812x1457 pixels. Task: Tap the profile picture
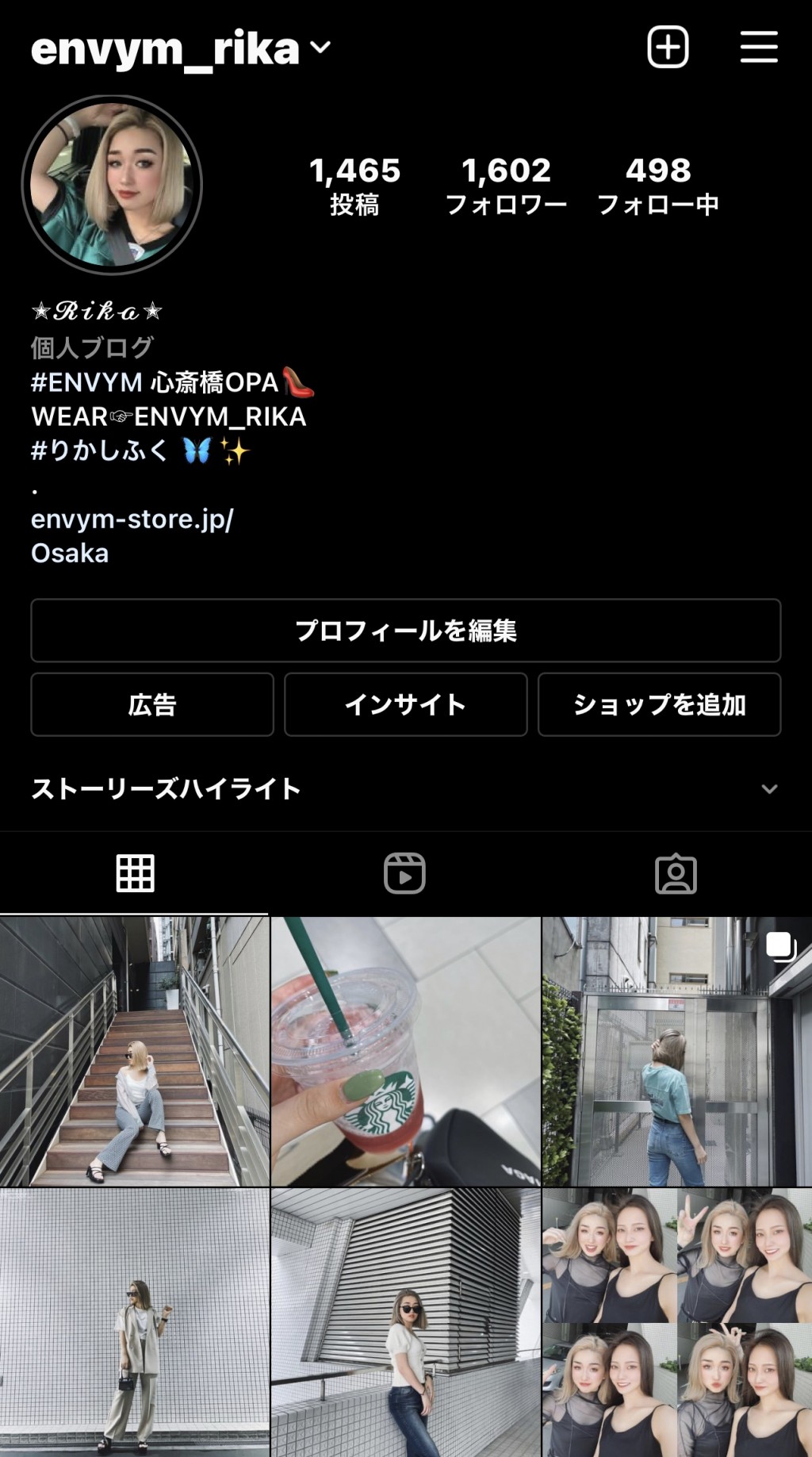[112, 186]
